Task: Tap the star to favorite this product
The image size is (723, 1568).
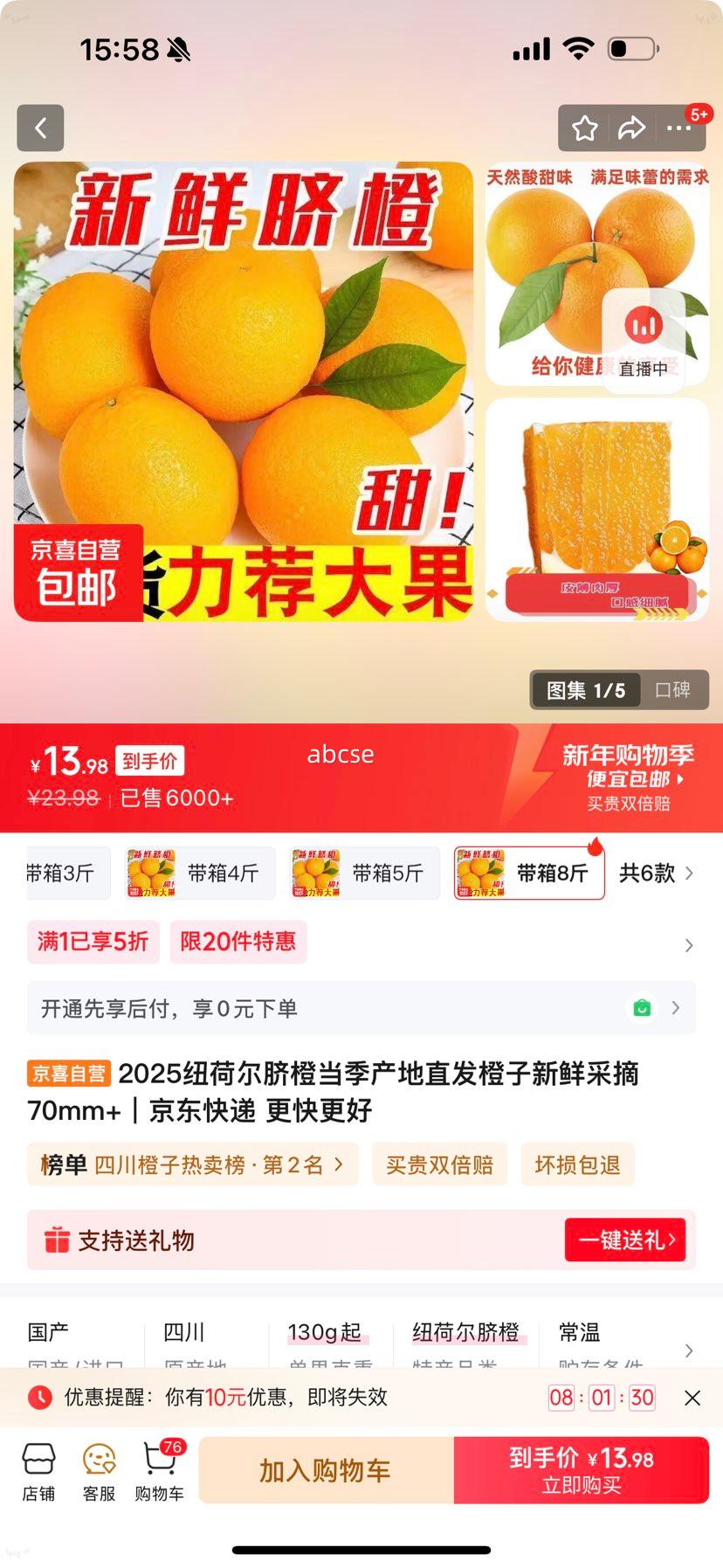Action: tap(584, 127)
